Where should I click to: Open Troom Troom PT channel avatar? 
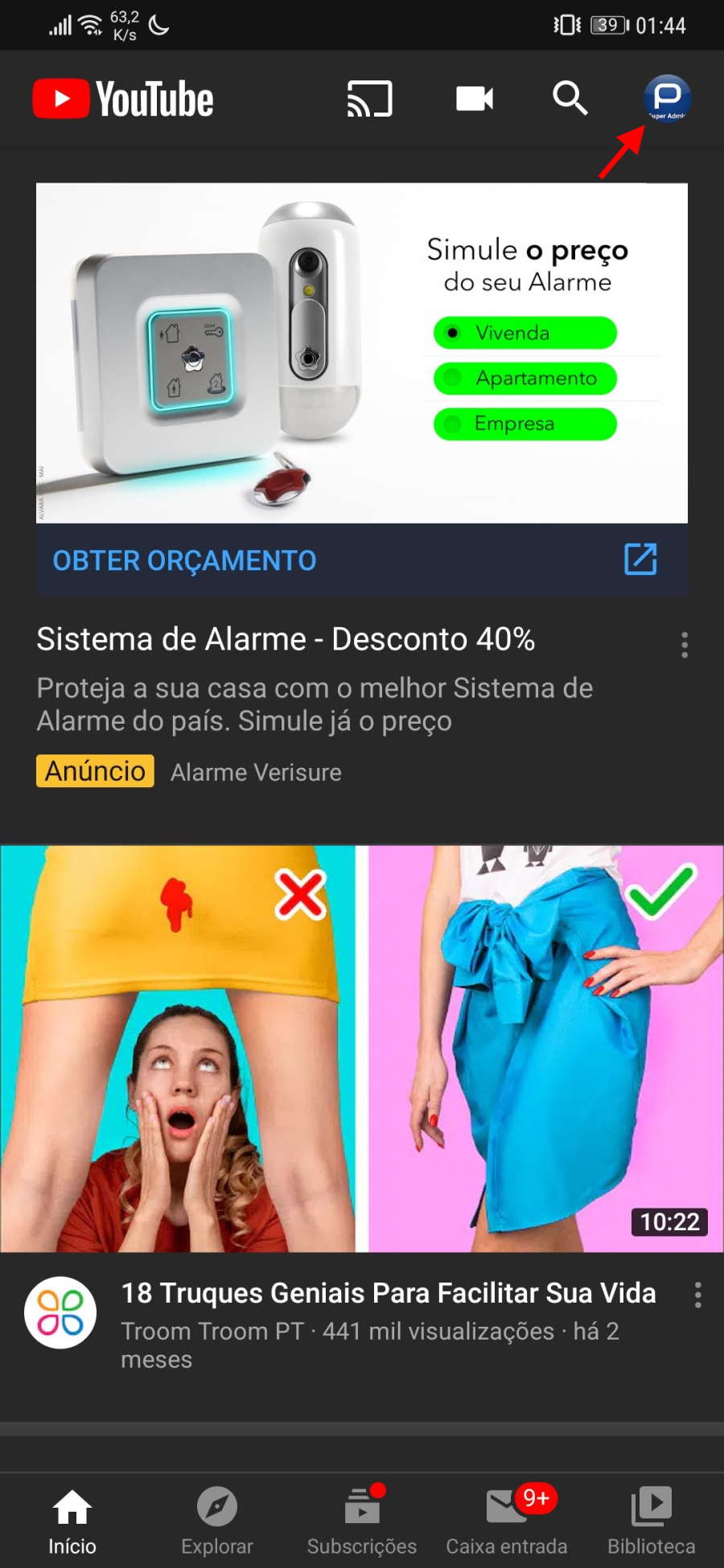pos(60,1312)
